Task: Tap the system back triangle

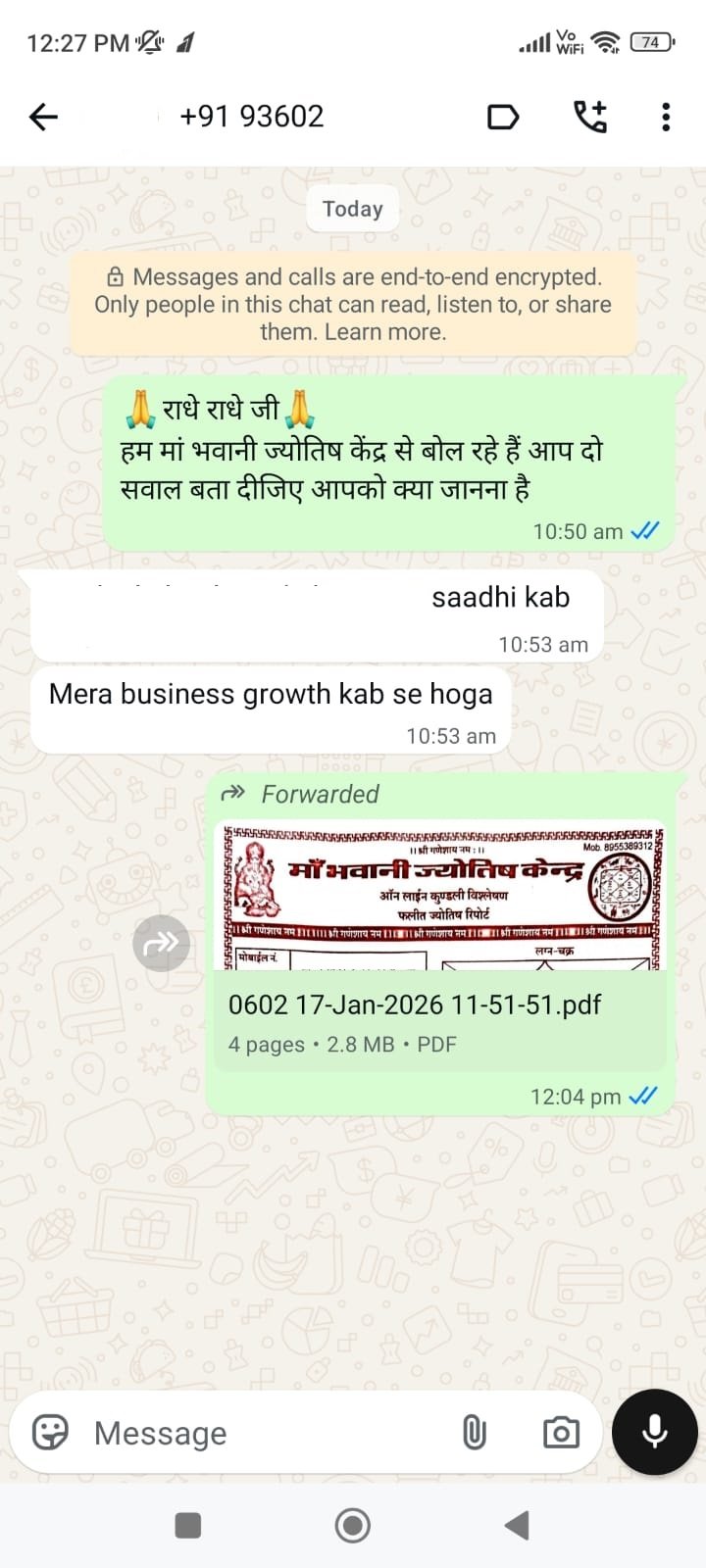Action: (517, 1525)
